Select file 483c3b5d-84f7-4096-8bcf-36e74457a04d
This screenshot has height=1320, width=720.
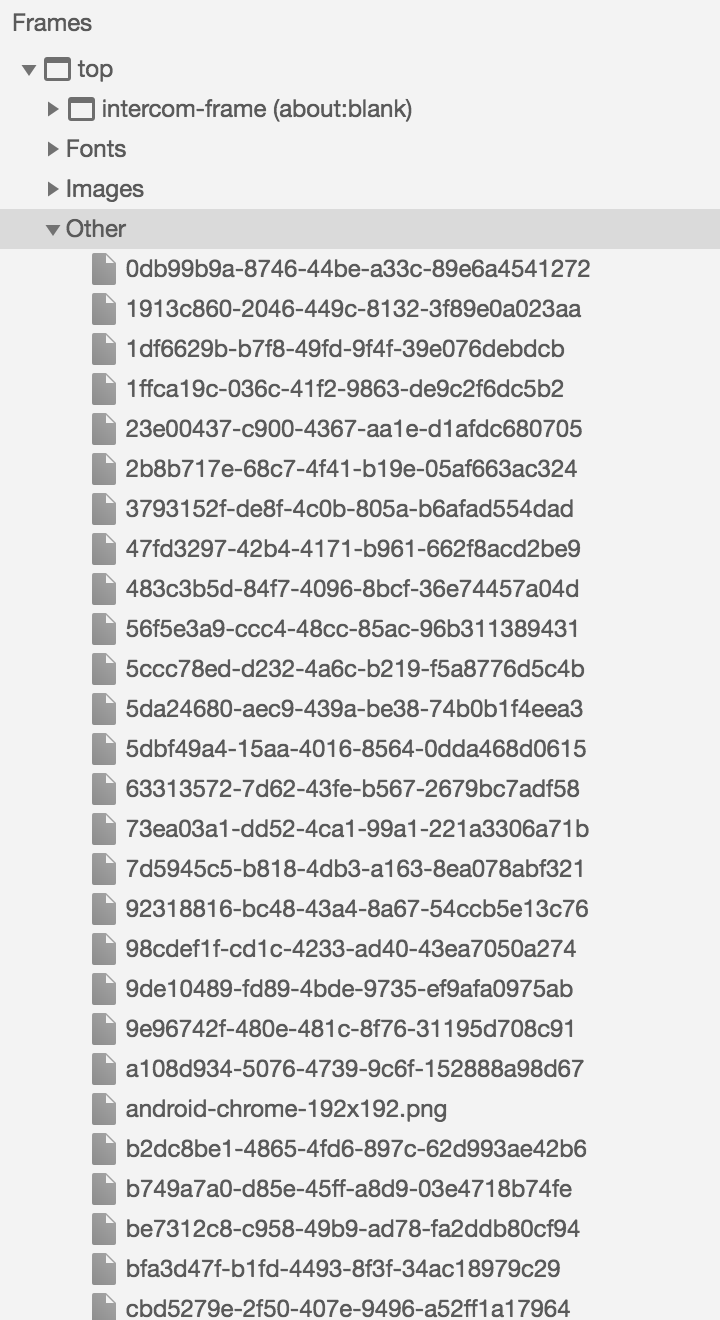click(x=352, y=589)
